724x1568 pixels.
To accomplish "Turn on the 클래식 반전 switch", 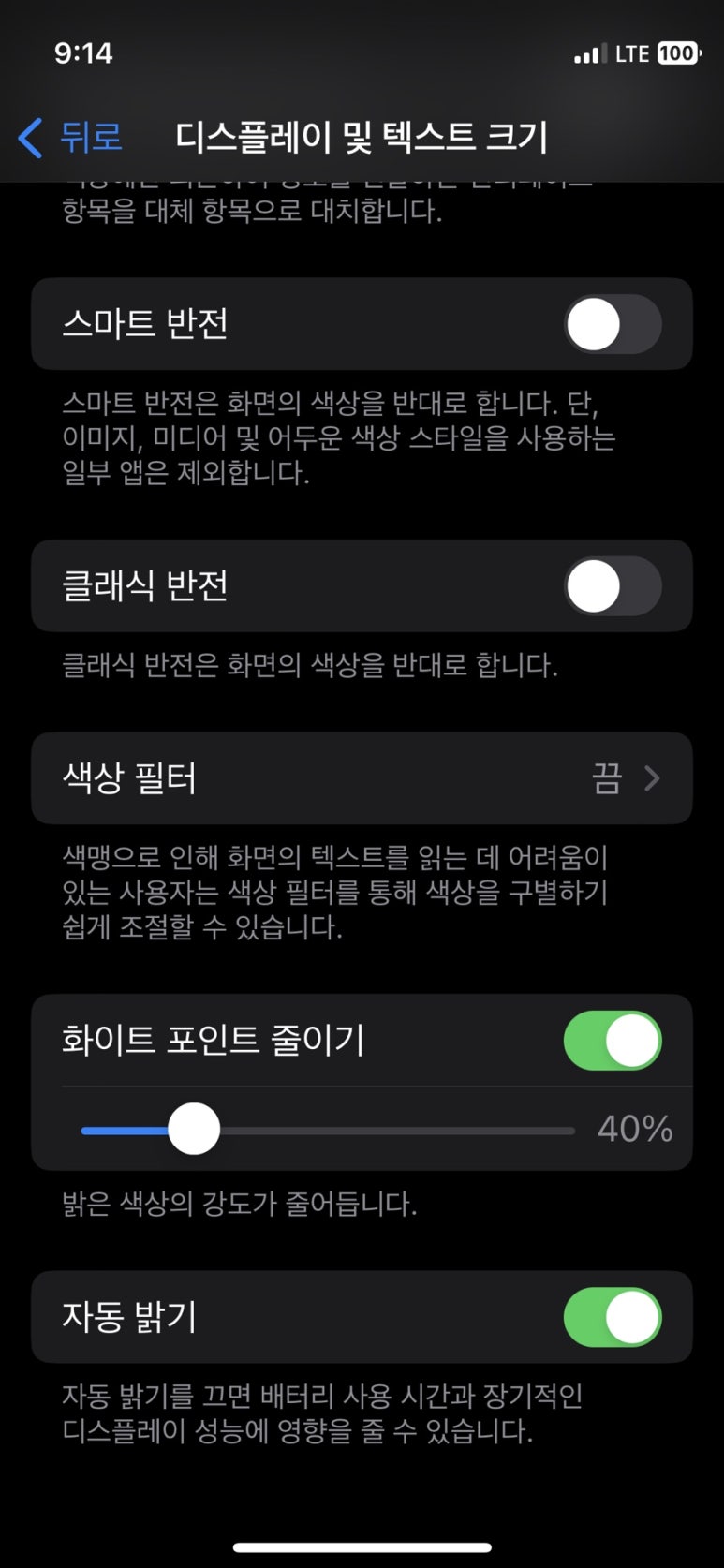I will tap(613, 586).
